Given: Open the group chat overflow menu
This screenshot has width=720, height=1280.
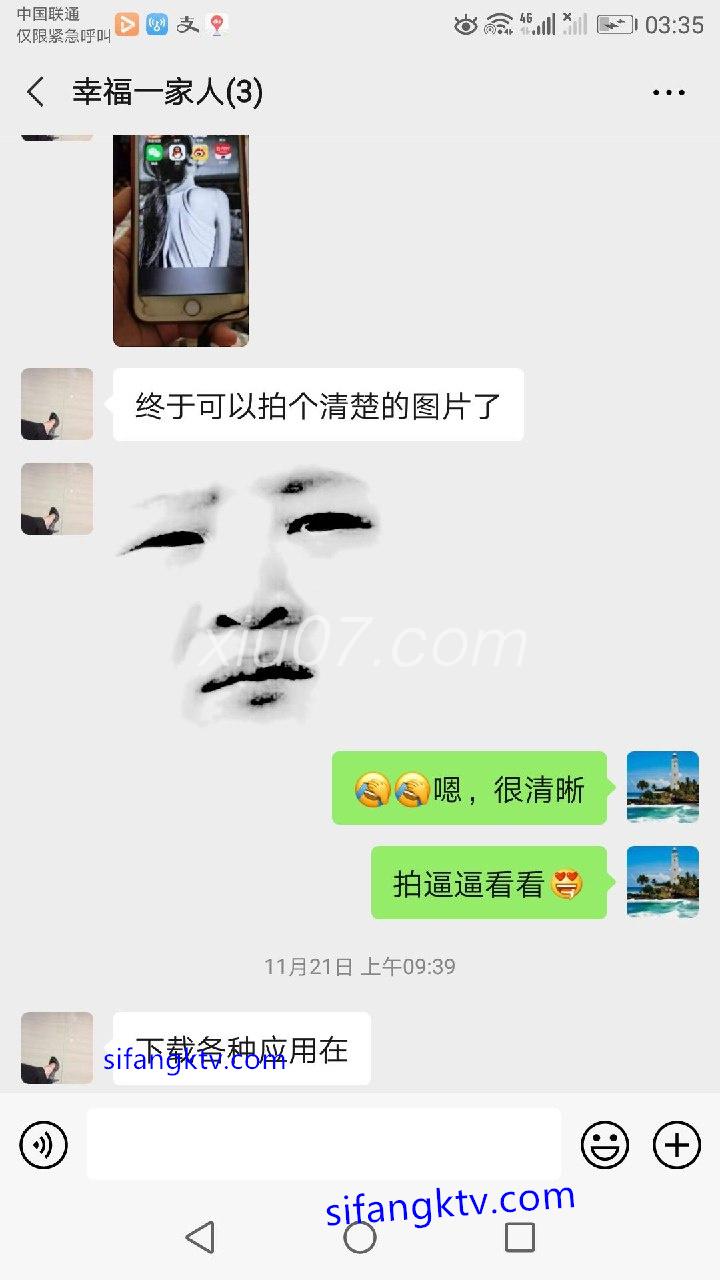Looking at the screenshot, I should 668,93.
